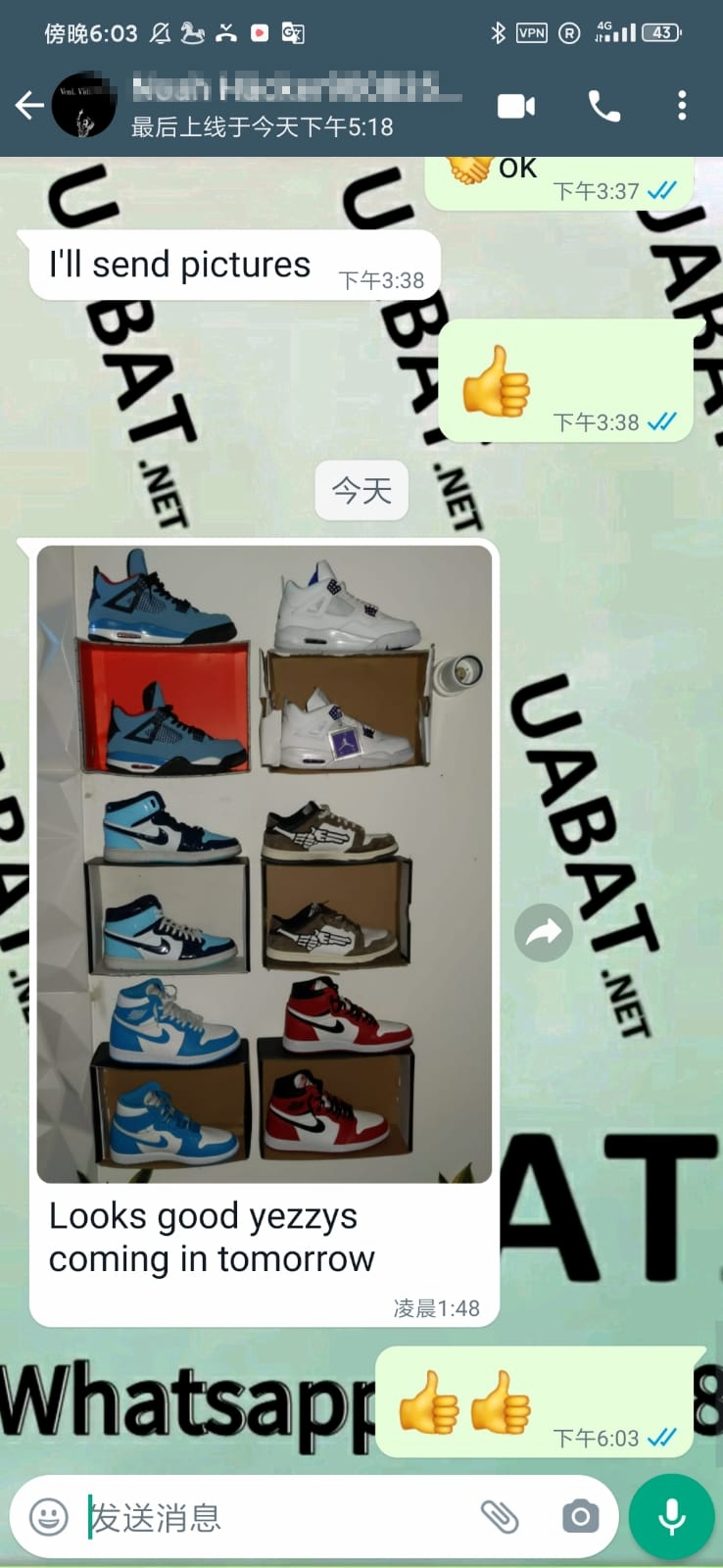
Task: Focus the message input field
Action: click(x=274, y=1517)
